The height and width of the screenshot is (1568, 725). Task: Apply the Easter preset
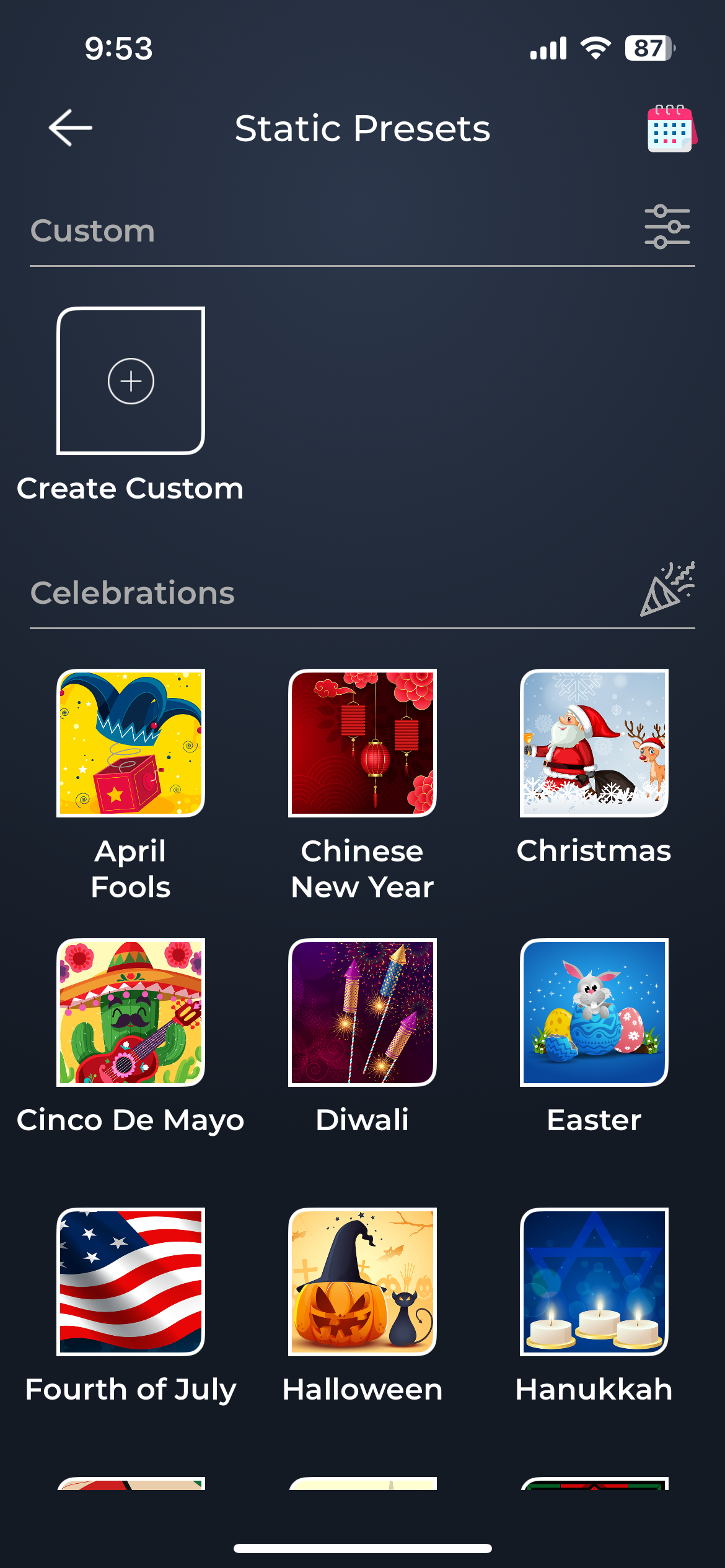coord(594,1012)
